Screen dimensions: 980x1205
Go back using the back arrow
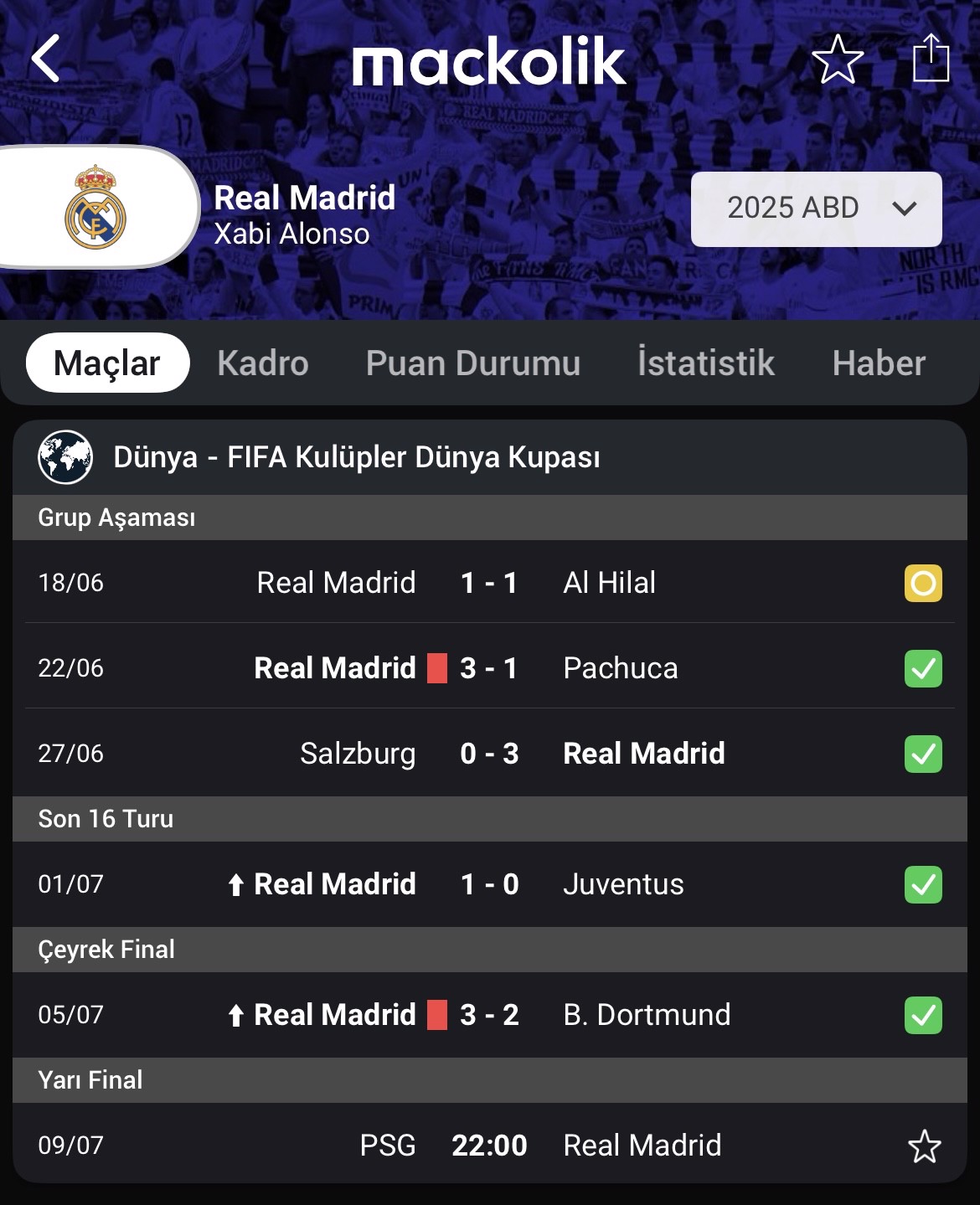46,59
